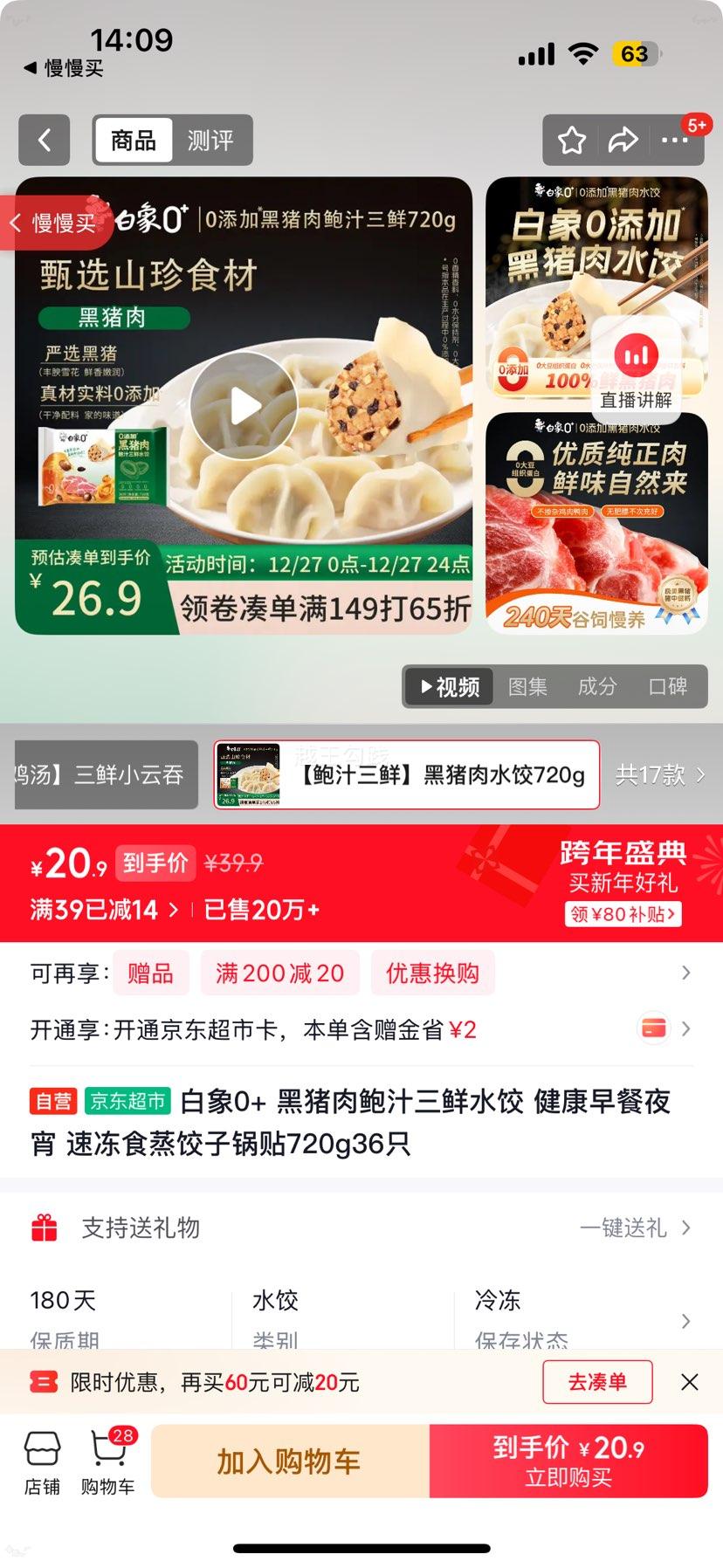Tap the 去凑单 button

tap(596, 1382)
